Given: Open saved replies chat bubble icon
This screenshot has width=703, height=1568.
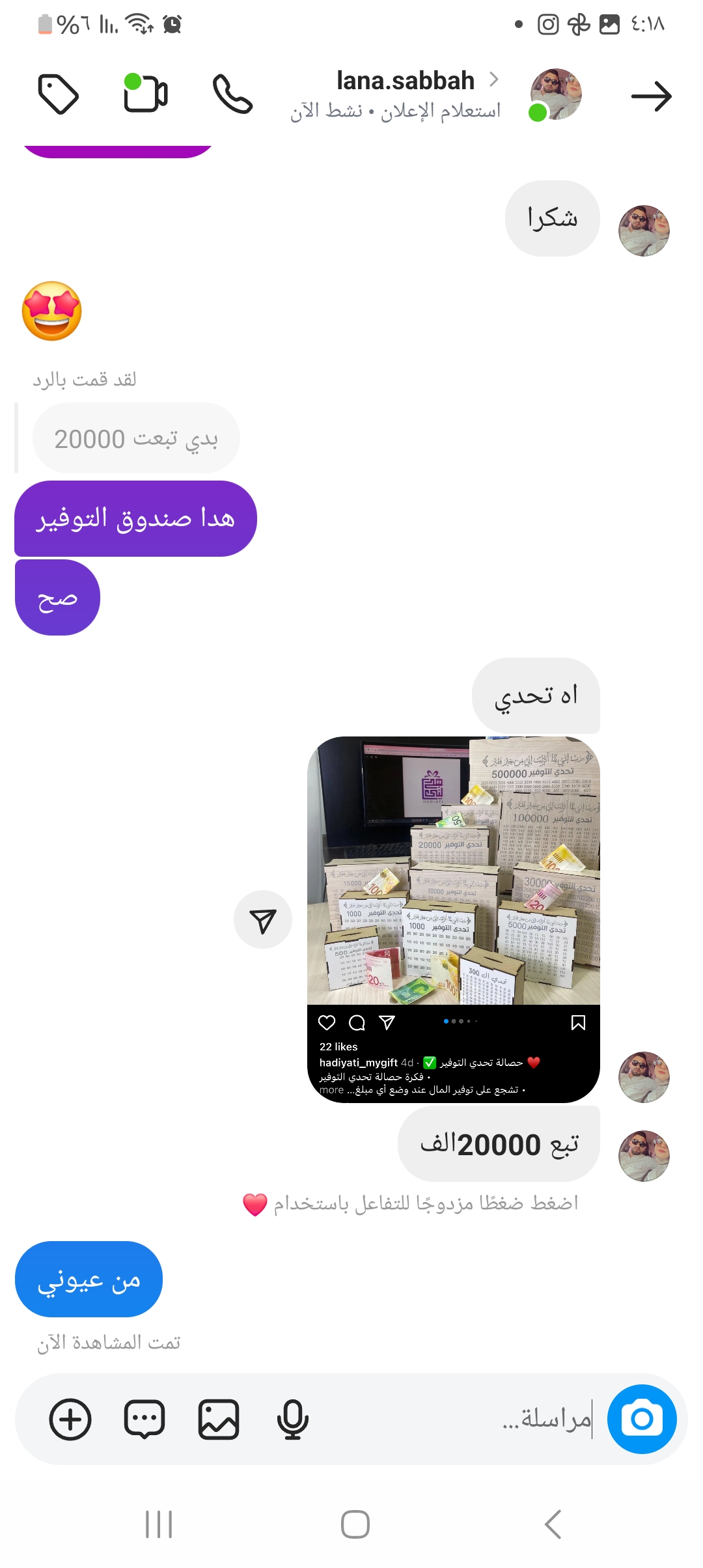Looking at the screenshot, I should coord(145,1418).
